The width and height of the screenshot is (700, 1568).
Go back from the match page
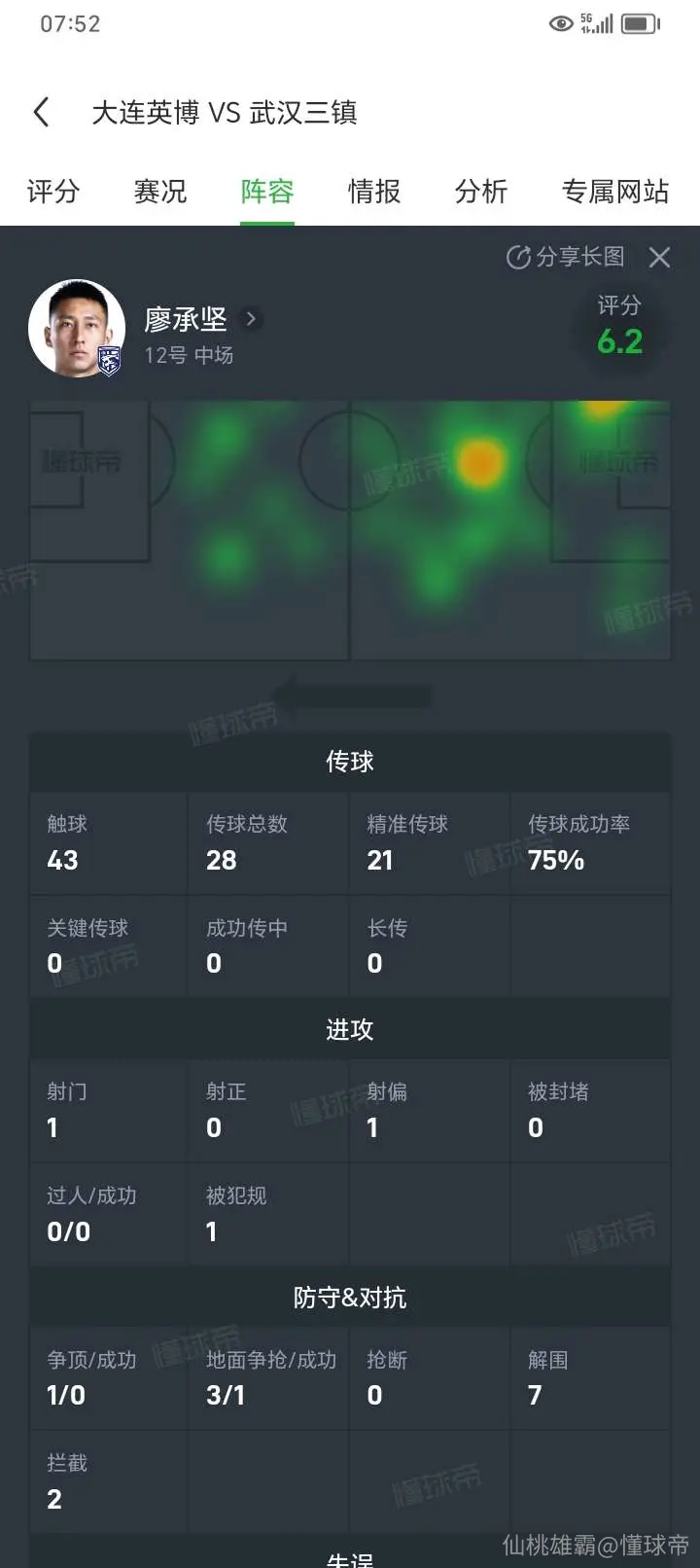41,113
